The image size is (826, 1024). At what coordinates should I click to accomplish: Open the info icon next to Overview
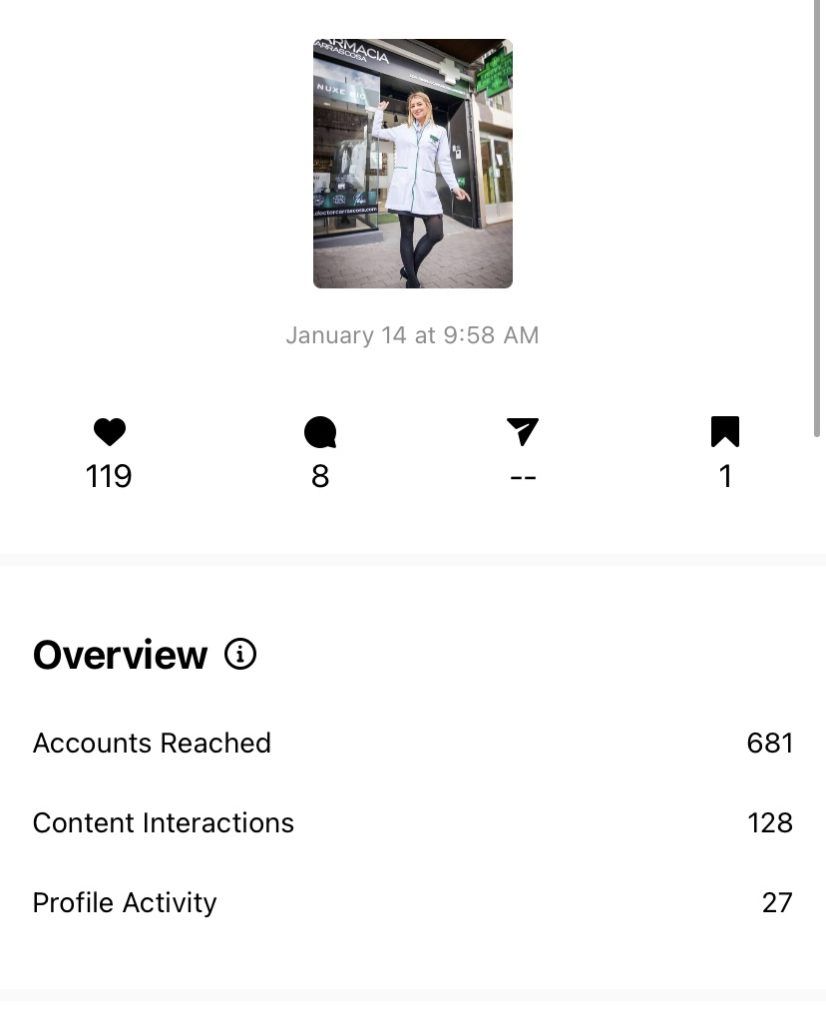pos(240,654)
